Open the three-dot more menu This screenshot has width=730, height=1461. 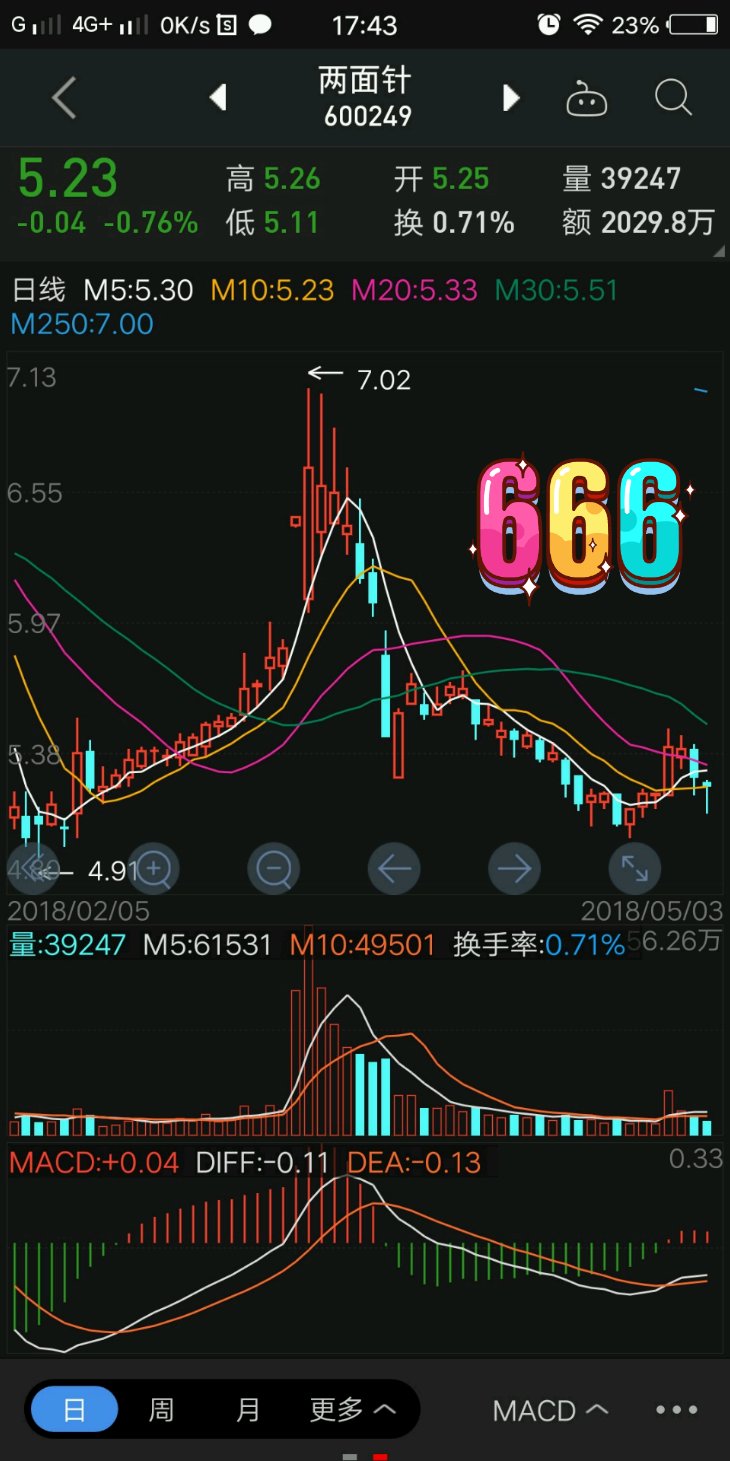pos(677,1410)
